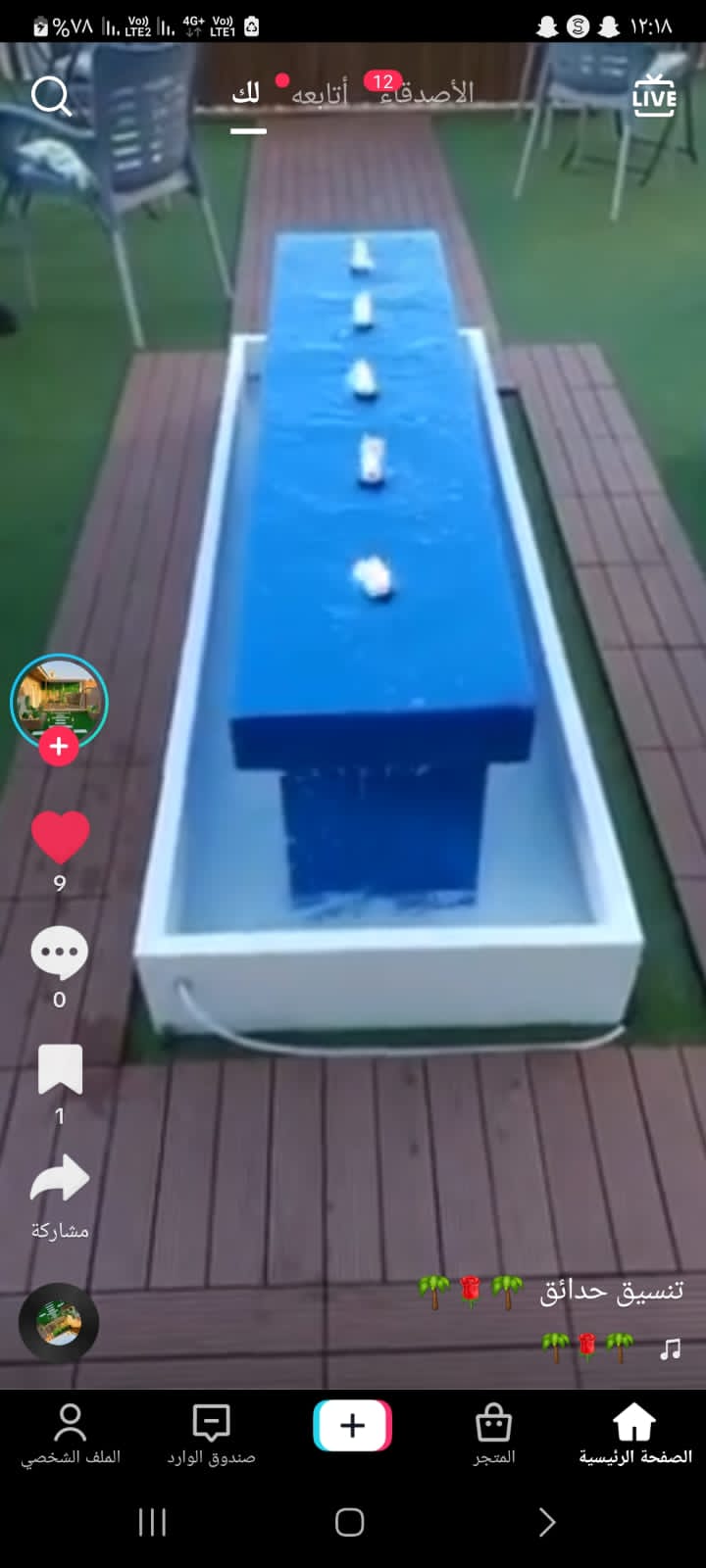Share this video via مشاركة

tap(60, 1181)
